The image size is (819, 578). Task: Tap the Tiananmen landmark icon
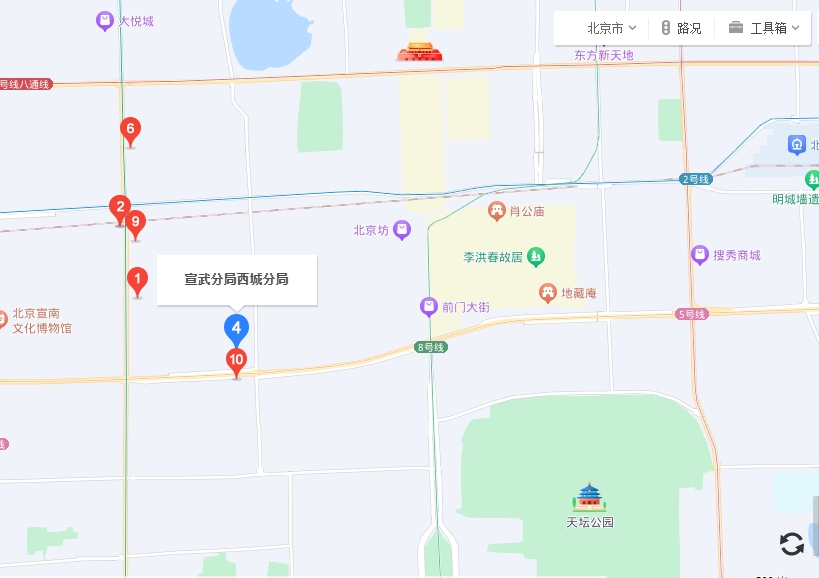click(x=419, y=52)
